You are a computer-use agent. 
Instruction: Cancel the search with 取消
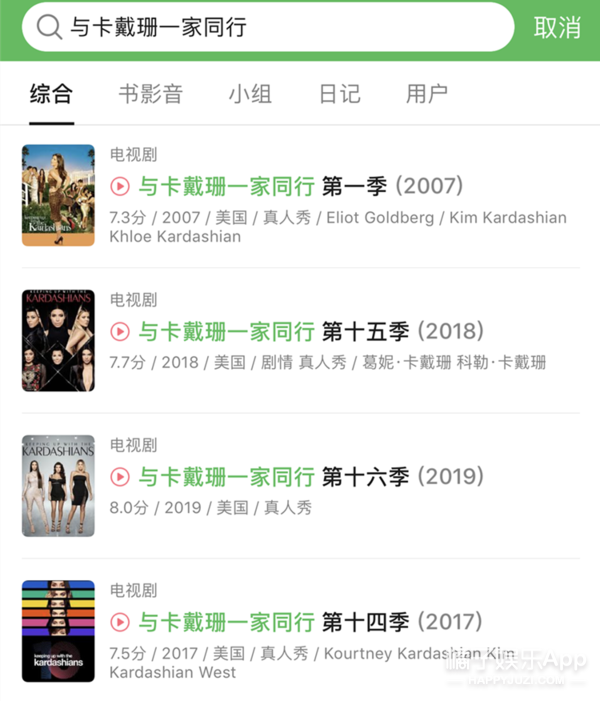click(557, 28)
